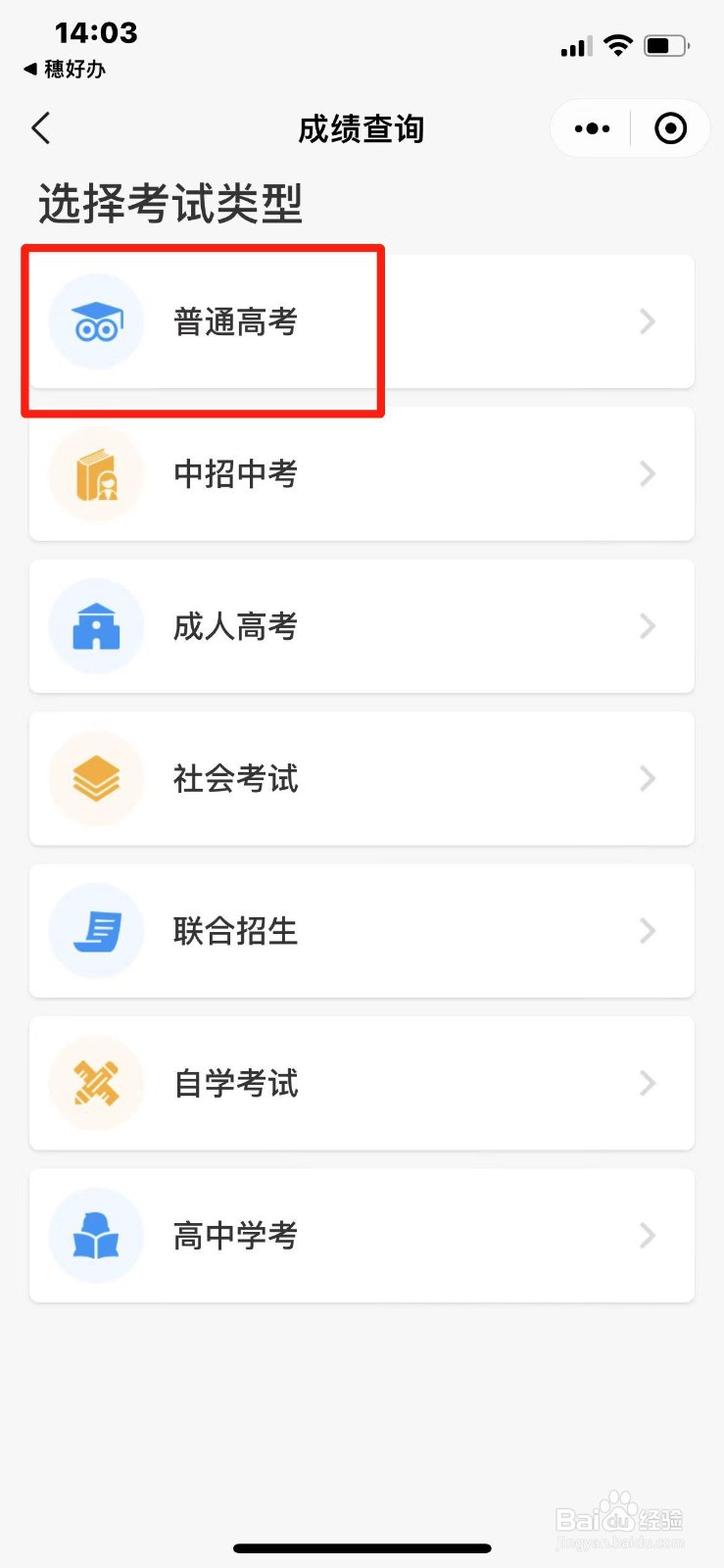Open the 中招中考 score query
Screen dimensions: 724x1568
tap(361, 474)
